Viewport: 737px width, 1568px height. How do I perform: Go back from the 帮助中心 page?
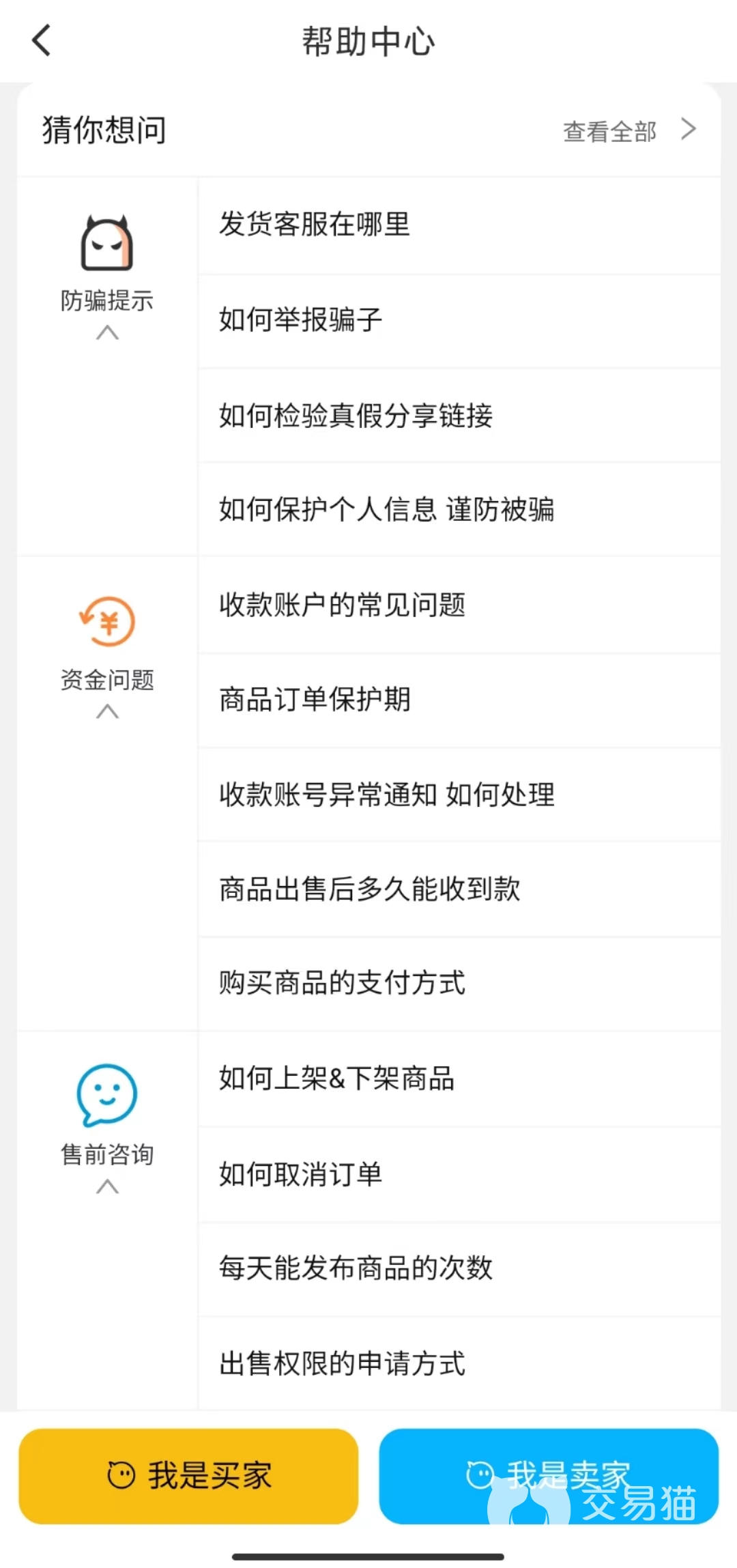42,41
